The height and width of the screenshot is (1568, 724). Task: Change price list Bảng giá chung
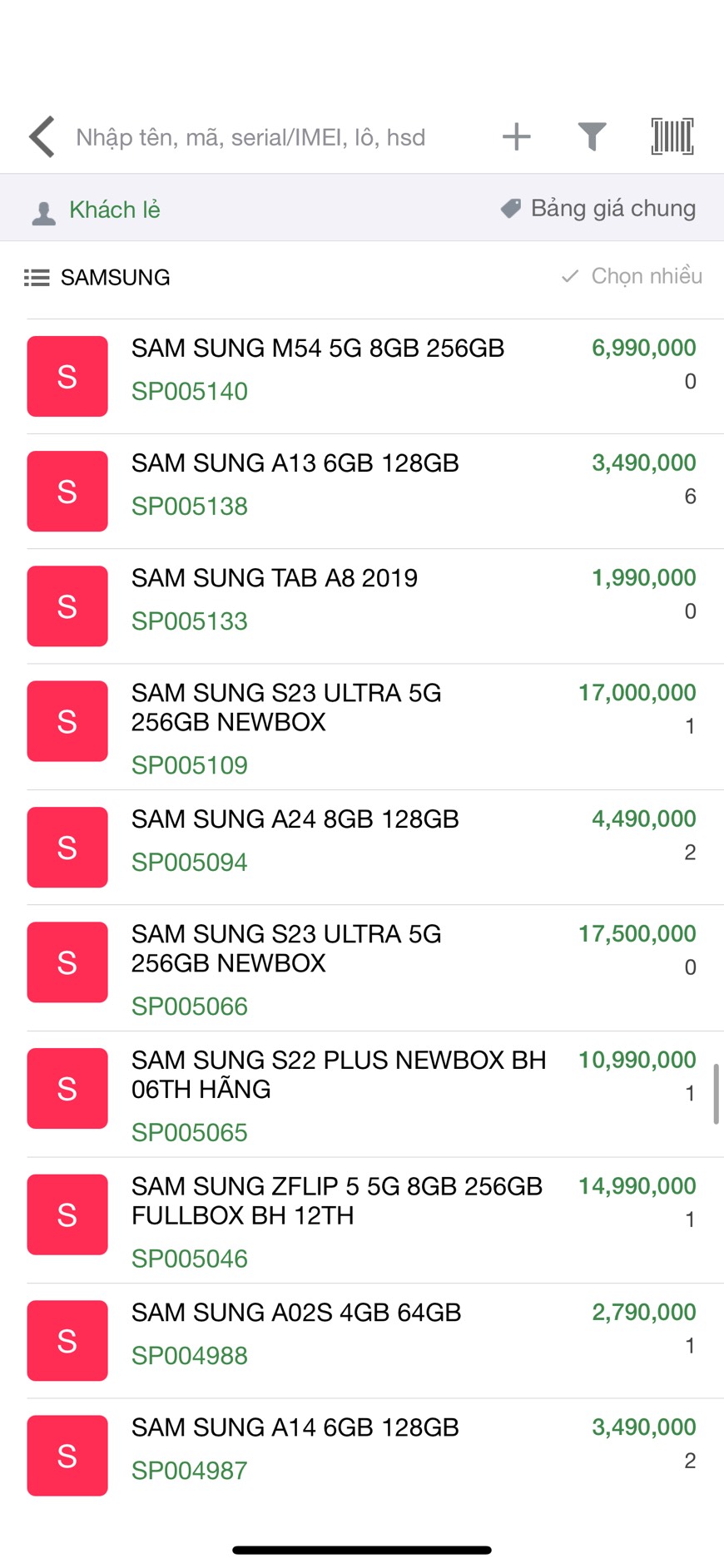598,208
